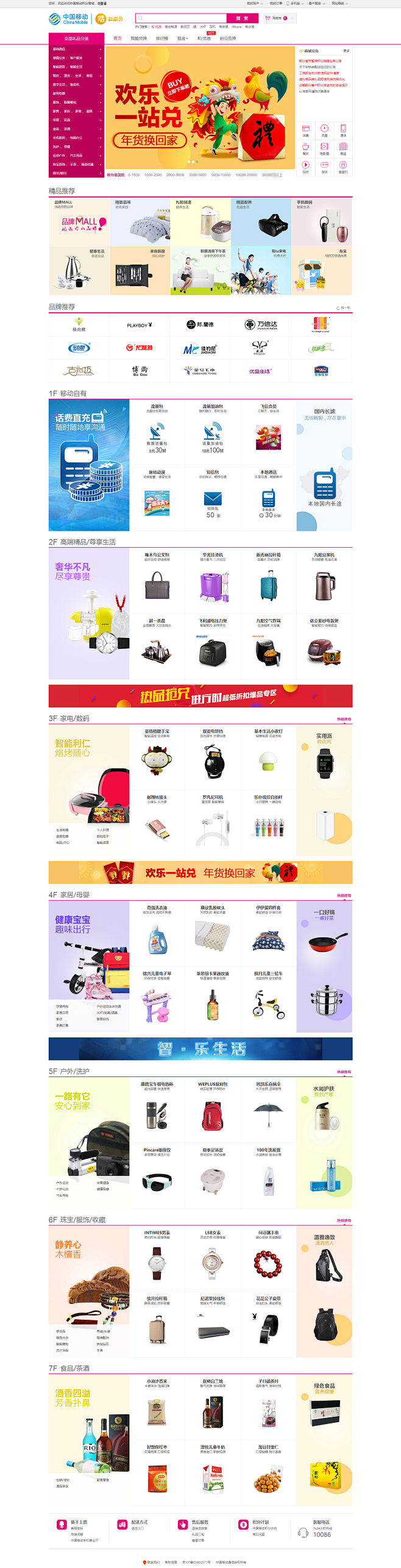Open the 品牌MALL recommendation tile
This screenshot has width=401, height=1568.
(x=79, y=221)
